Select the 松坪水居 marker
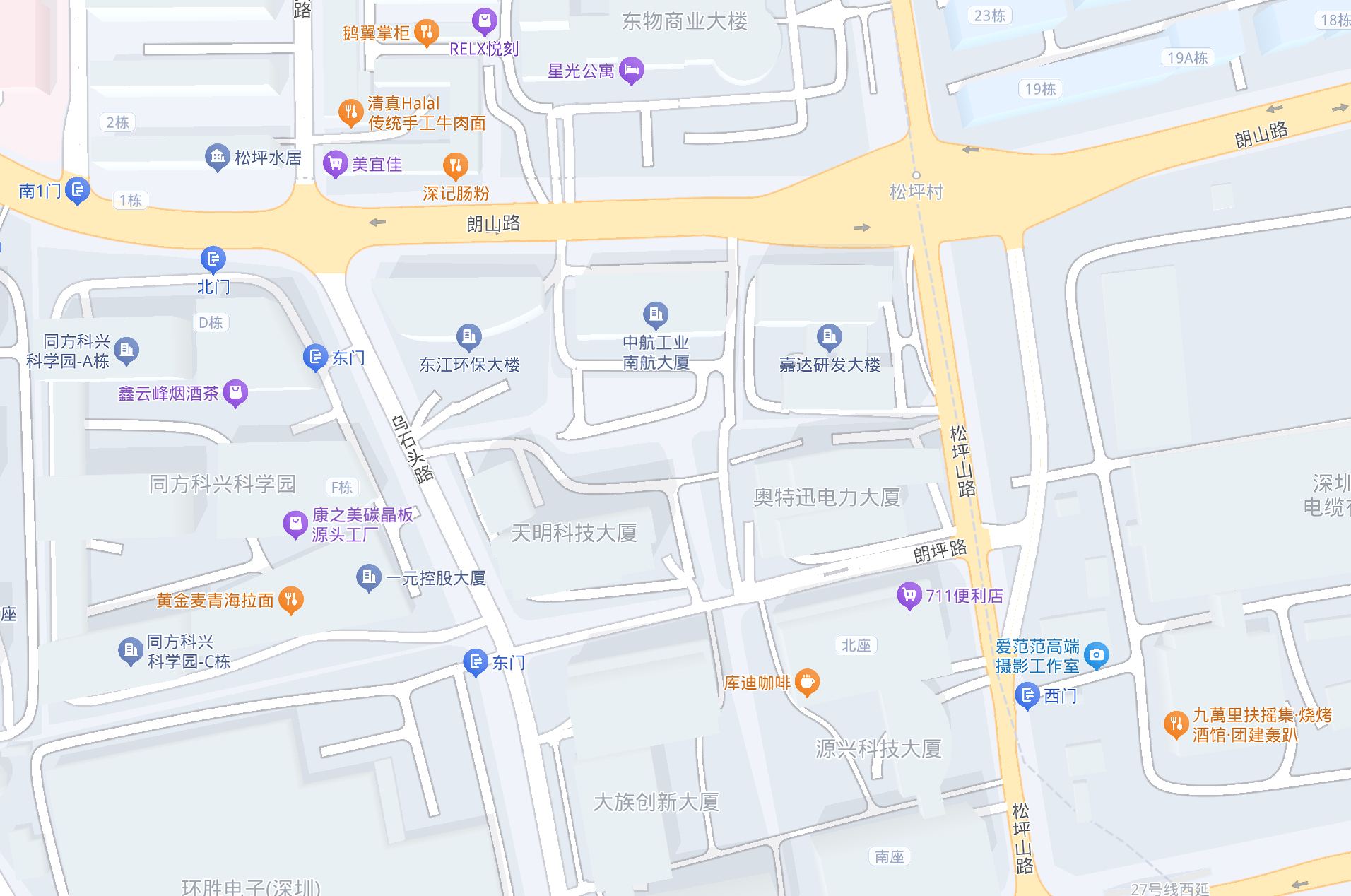The height and width of the screenshot is (896, 1351). (217, 157)
